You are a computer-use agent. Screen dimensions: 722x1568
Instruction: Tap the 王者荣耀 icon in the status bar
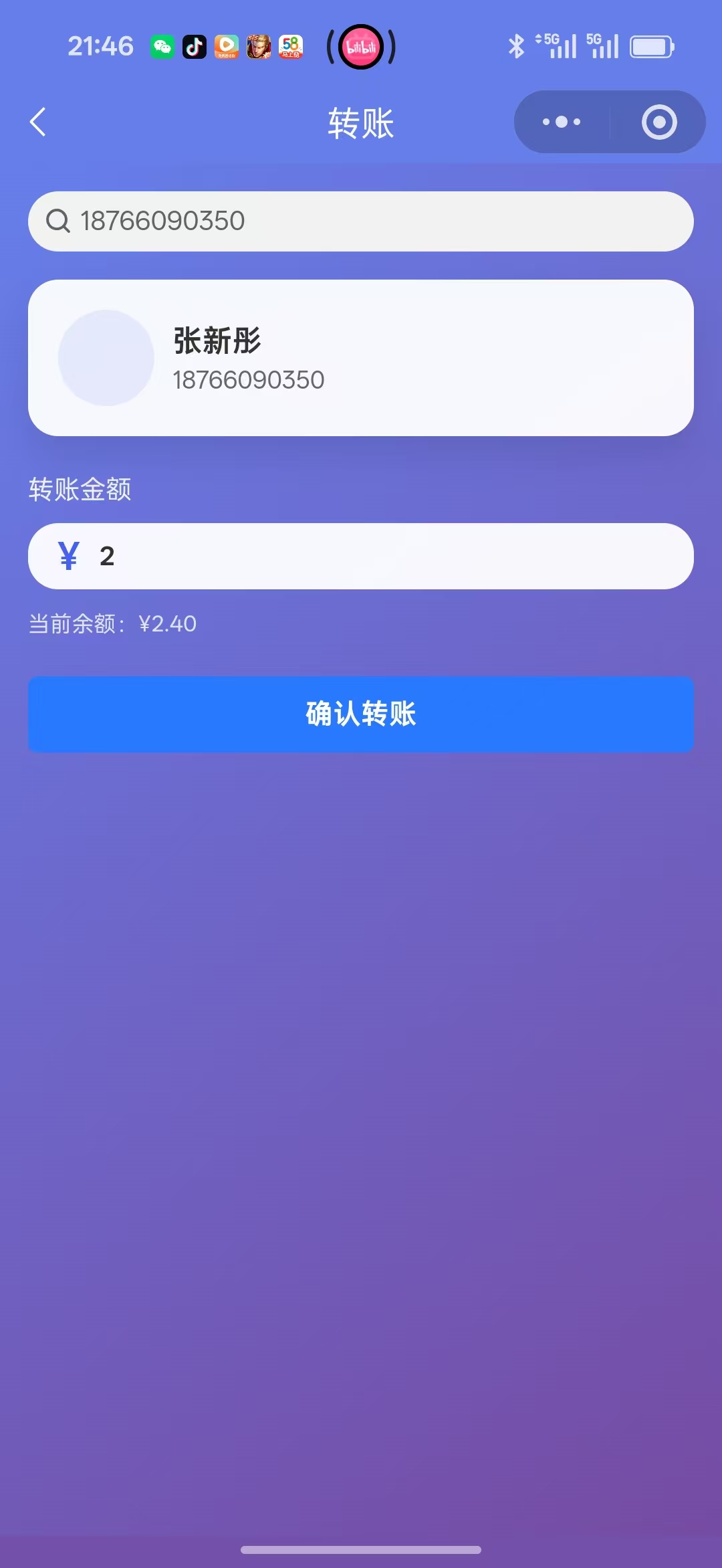coord(260,47)
